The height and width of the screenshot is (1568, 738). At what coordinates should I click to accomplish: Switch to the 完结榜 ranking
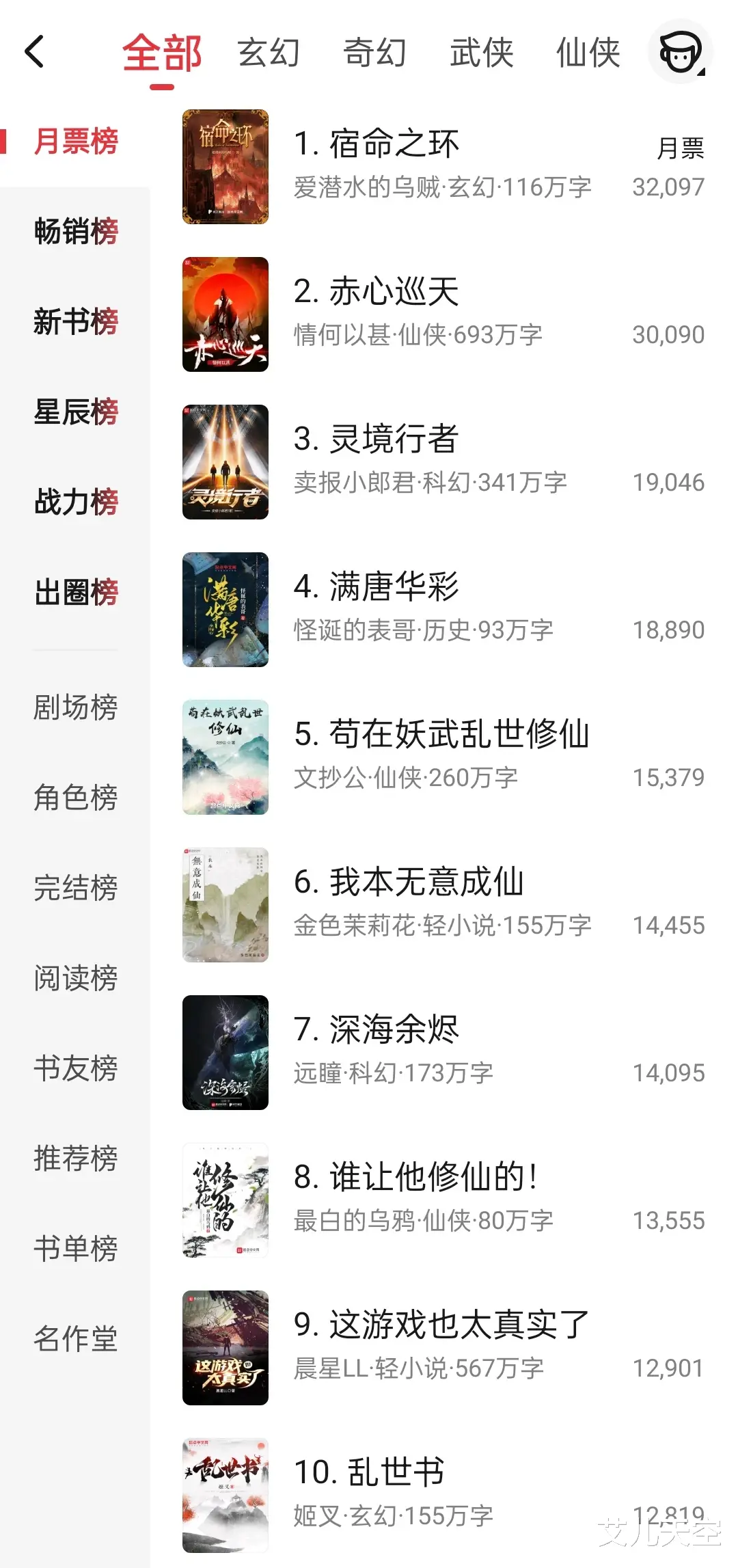click(76, 887)
